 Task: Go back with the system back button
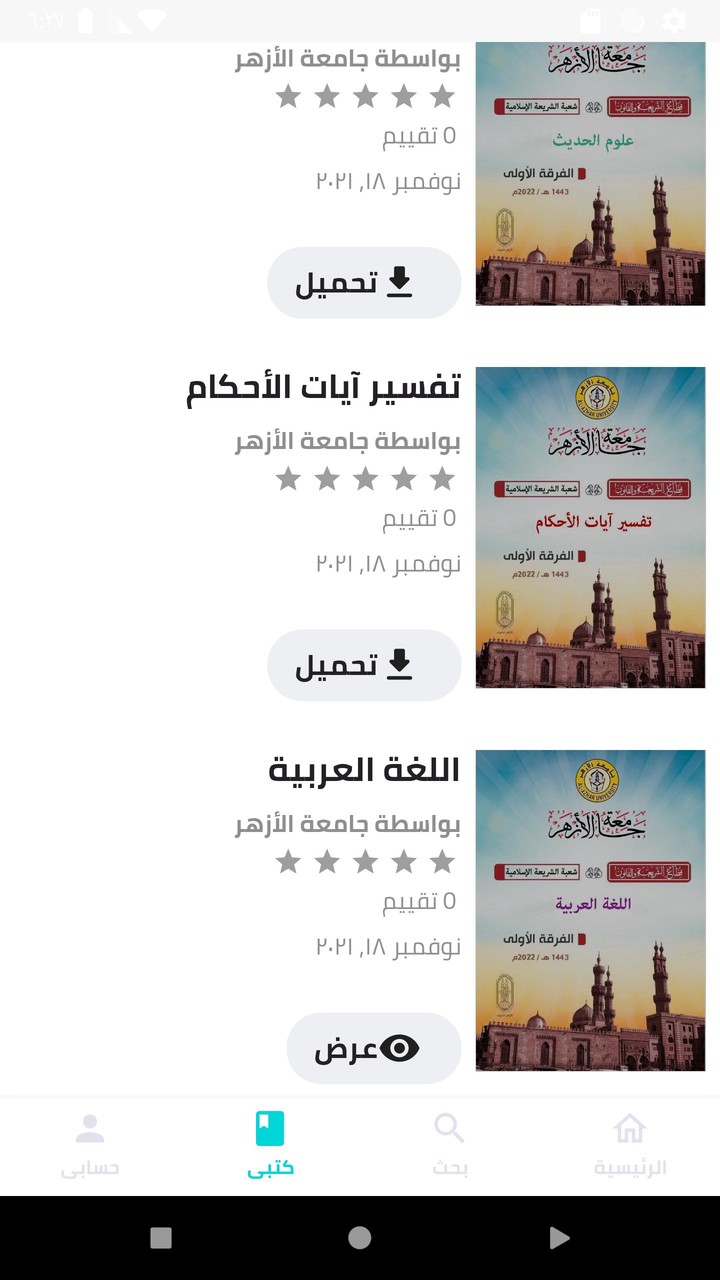pyautogui.click(x=559, y=1238)
